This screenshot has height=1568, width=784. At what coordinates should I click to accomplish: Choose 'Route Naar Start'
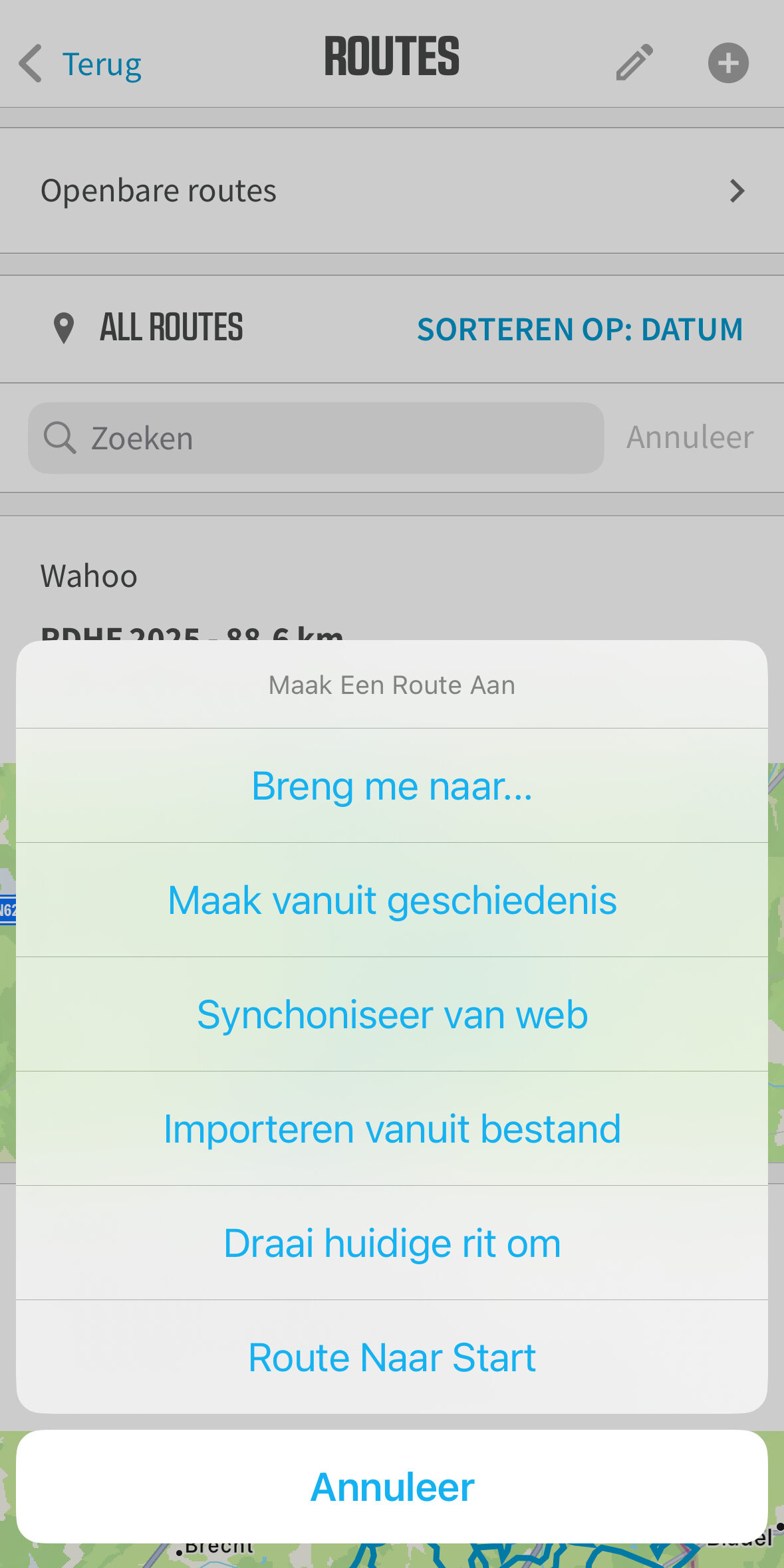click(x=392, y=1357)
